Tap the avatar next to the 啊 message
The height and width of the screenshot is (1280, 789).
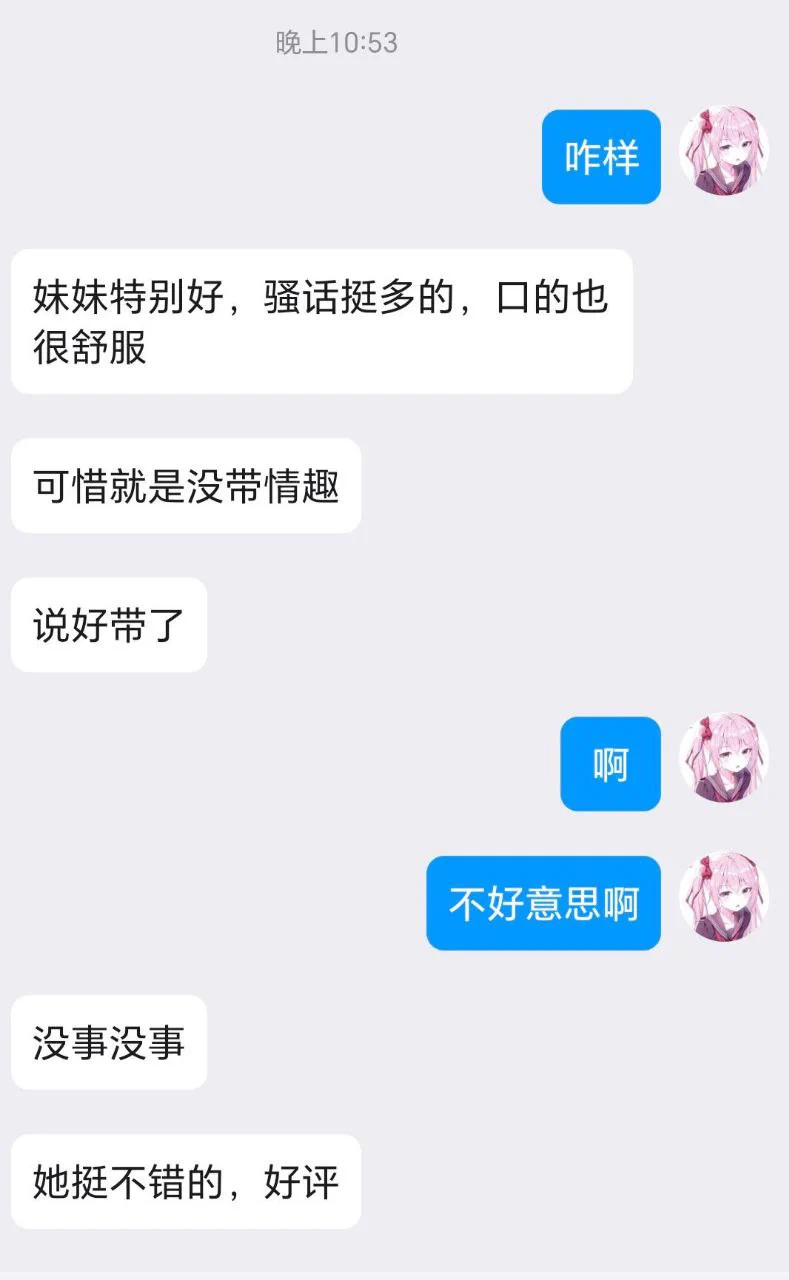click(x=724, y=758)
